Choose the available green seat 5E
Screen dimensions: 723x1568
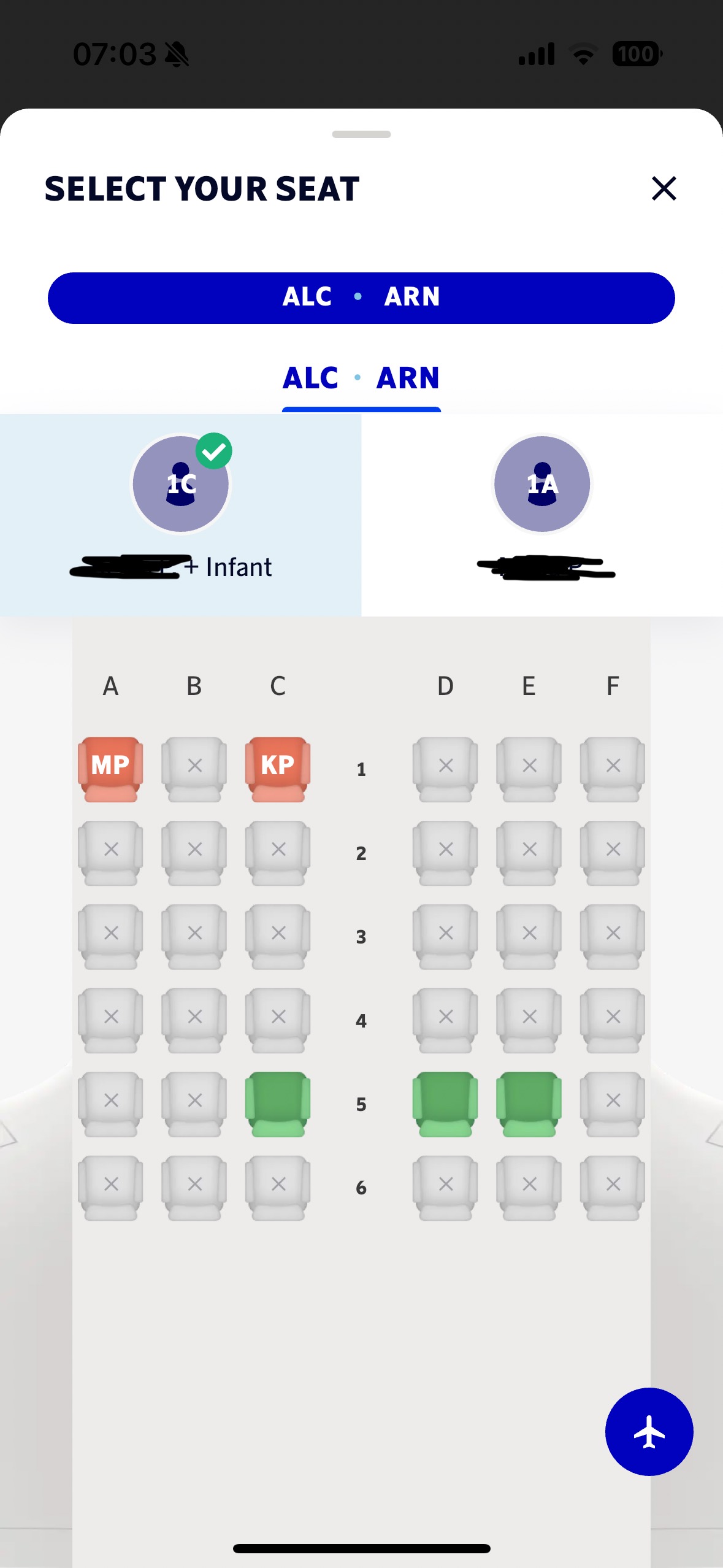coord(529,1103)
